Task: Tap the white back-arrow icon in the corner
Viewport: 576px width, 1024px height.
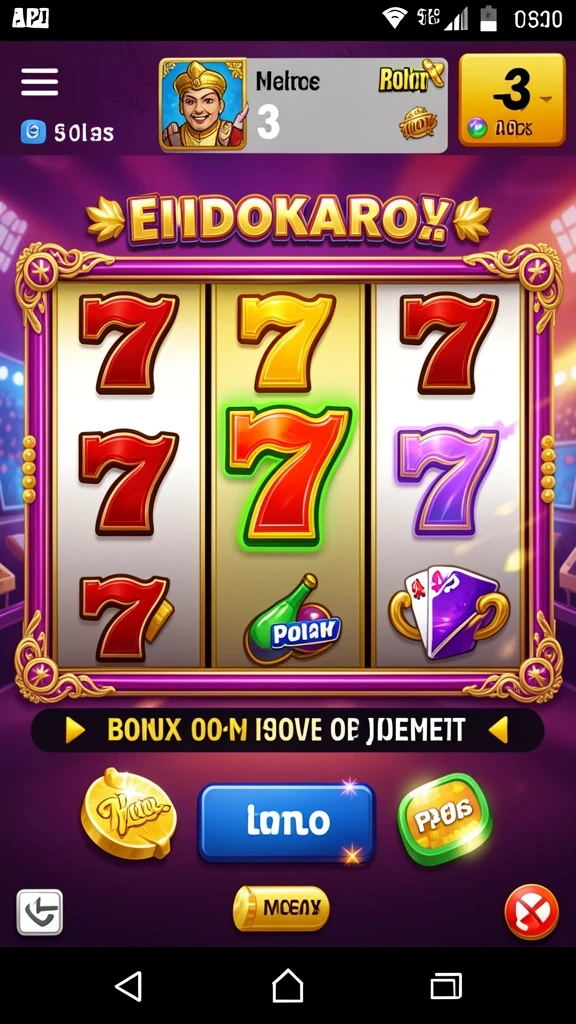Action: pos(40,912)
